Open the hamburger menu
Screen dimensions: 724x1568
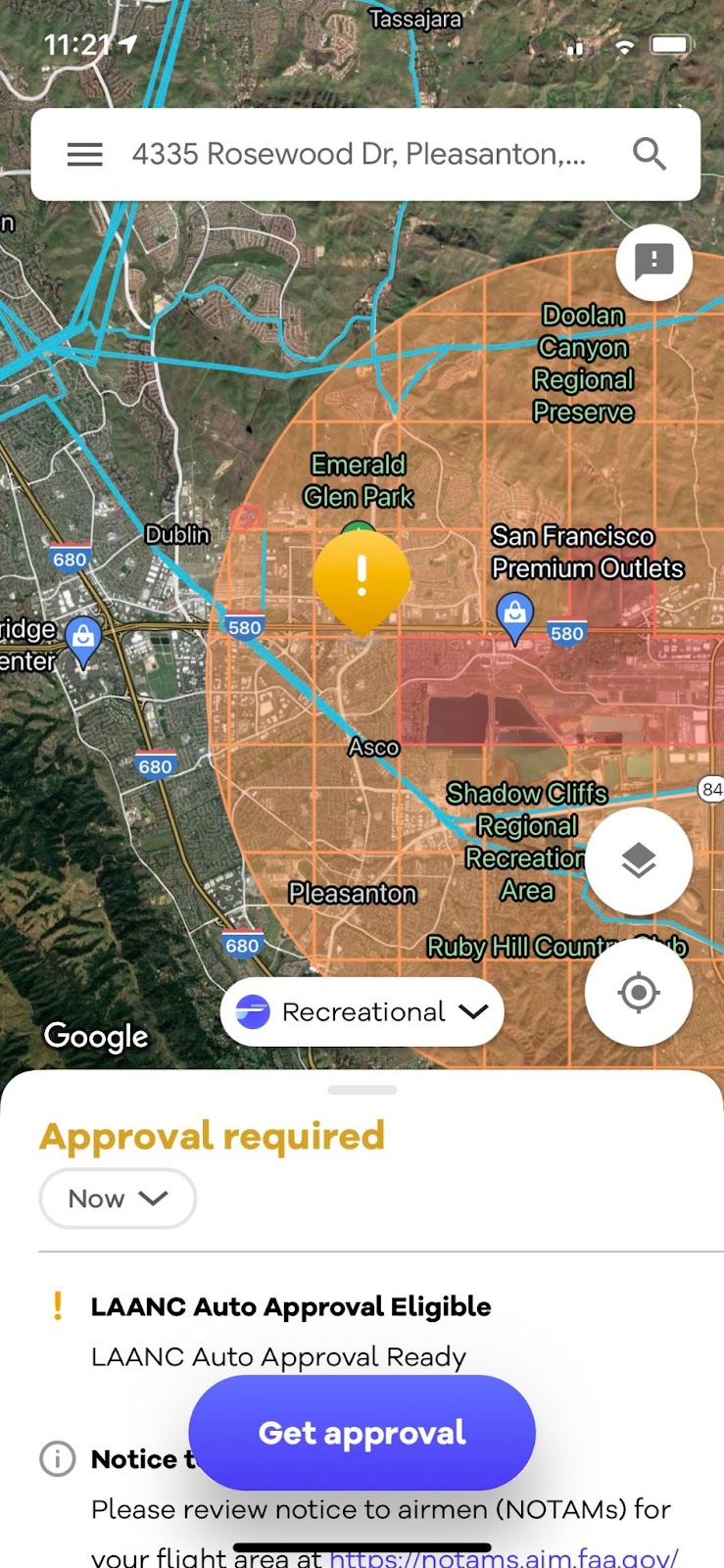(84, 155)
